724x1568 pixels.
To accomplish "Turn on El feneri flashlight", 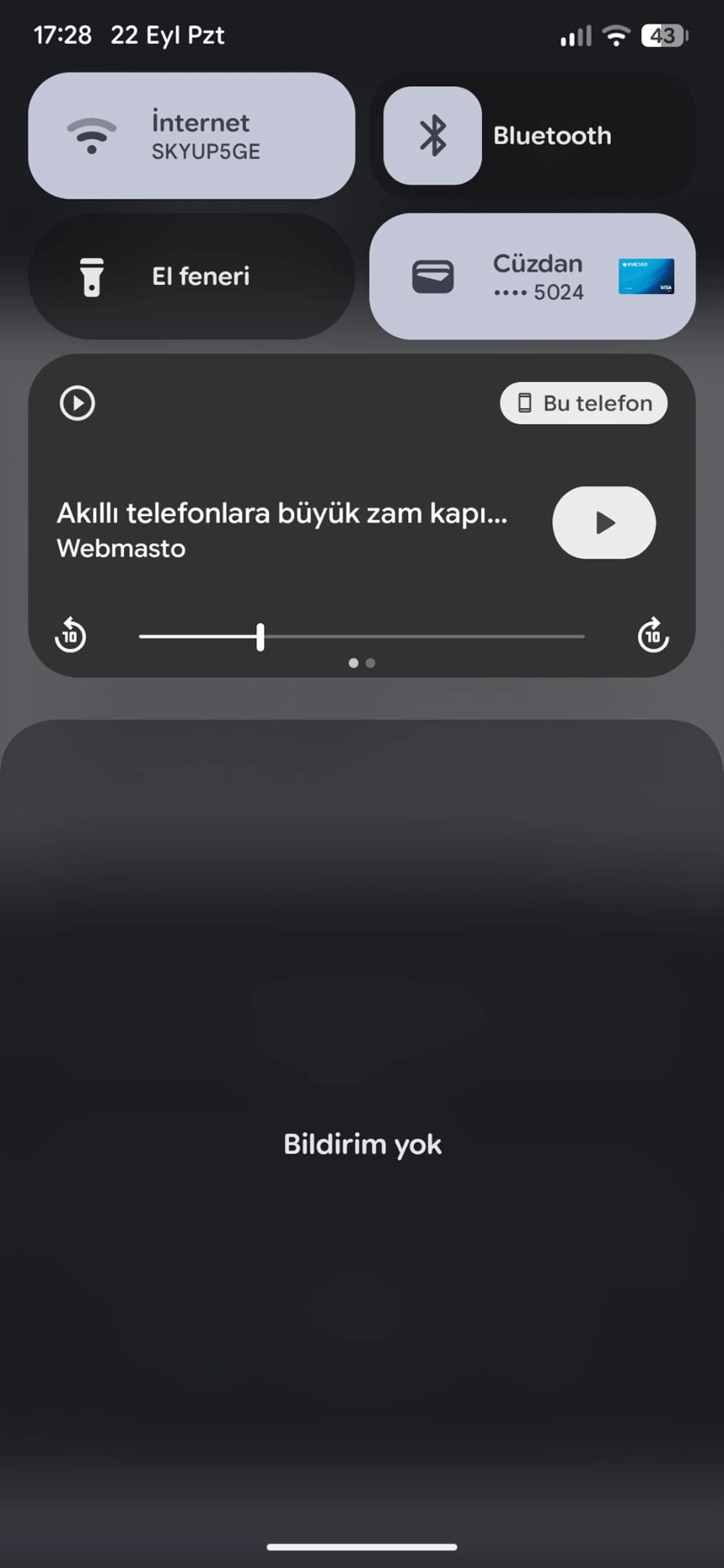I will pyautogui.click(x=192, y=276).
